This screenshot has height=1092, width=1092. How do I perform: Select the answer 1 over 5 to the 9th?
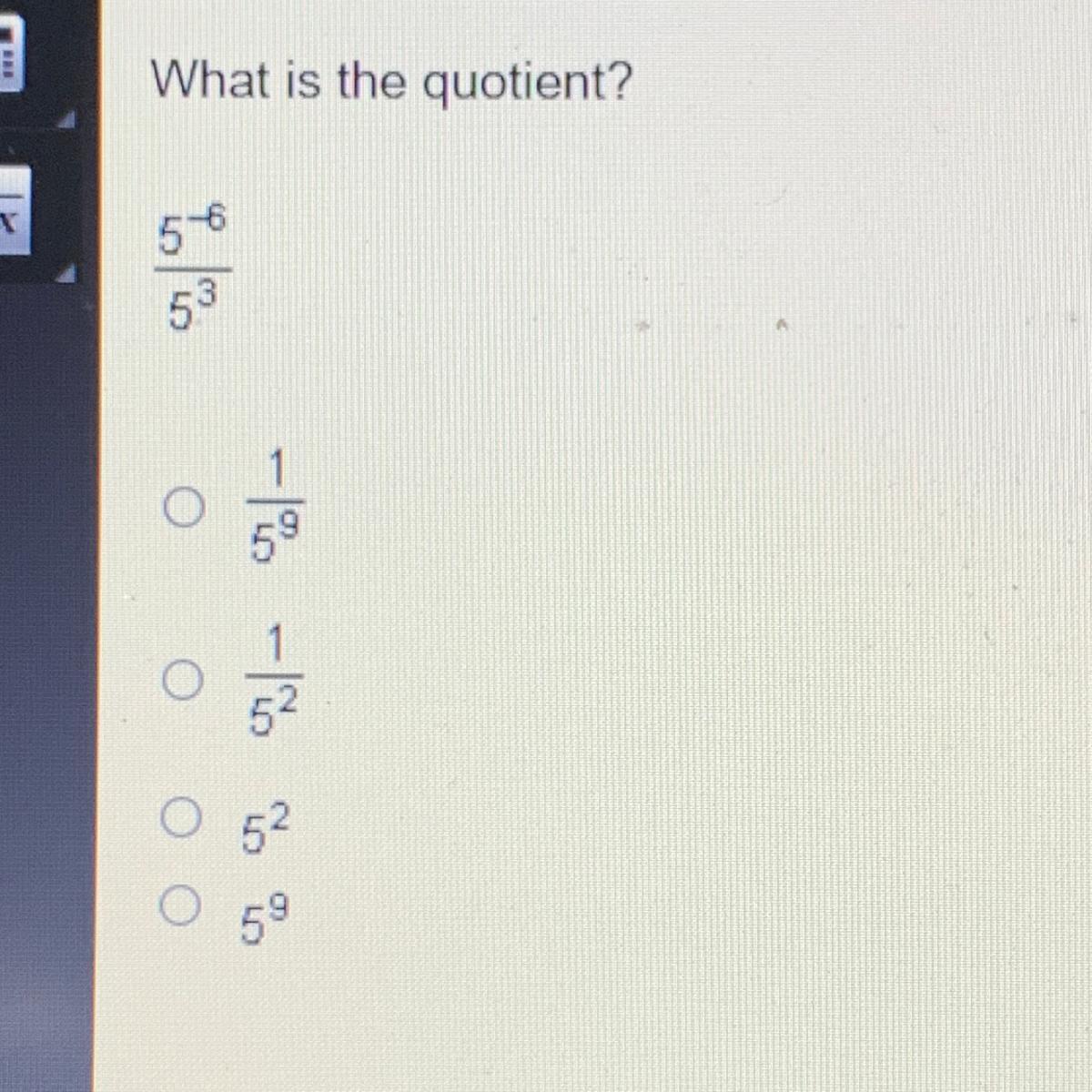183,508
